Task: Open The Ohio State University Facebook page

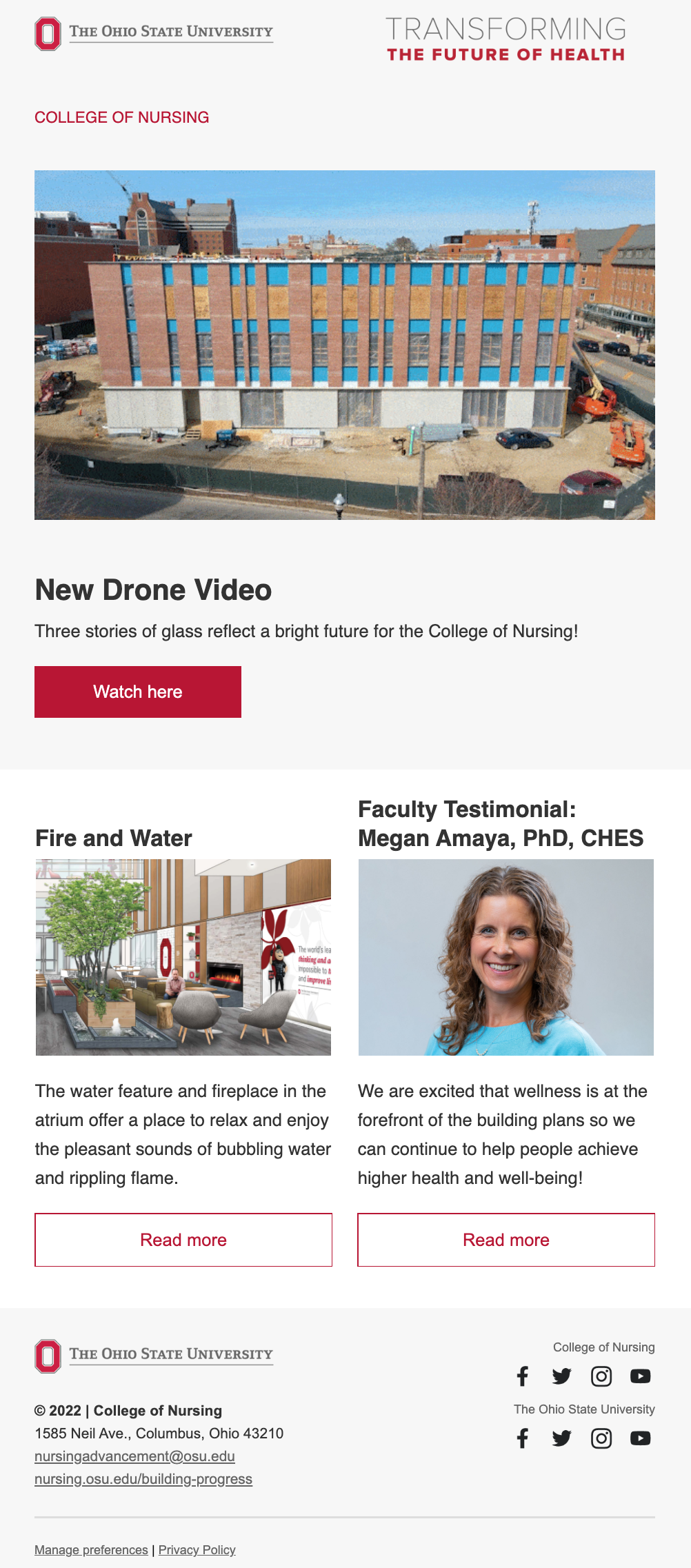Action: (x=523, y=1438)
